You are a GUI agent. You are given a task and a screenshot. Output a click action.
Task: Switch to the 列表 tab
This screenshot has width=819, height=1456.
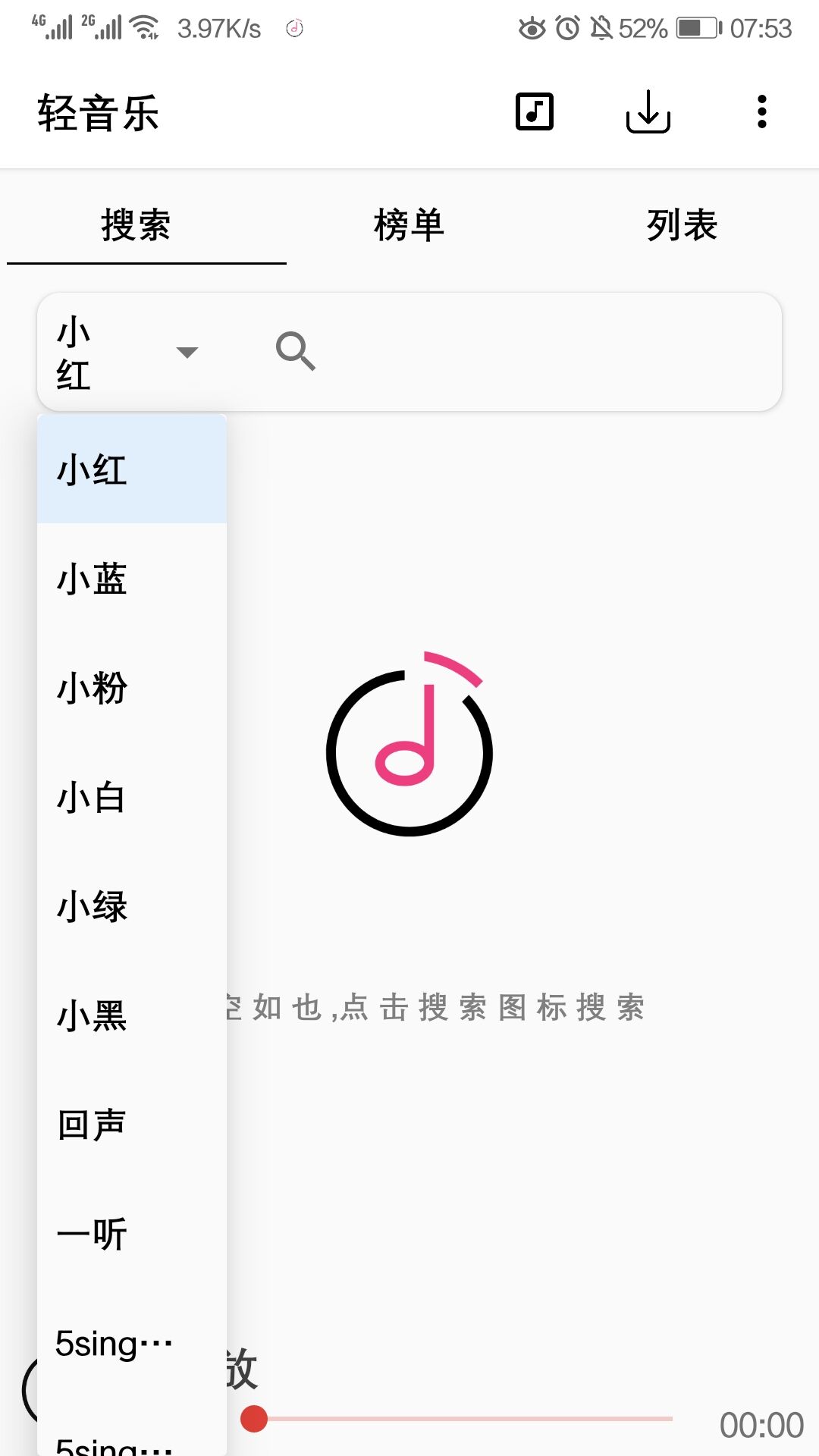tap(682, 225)
